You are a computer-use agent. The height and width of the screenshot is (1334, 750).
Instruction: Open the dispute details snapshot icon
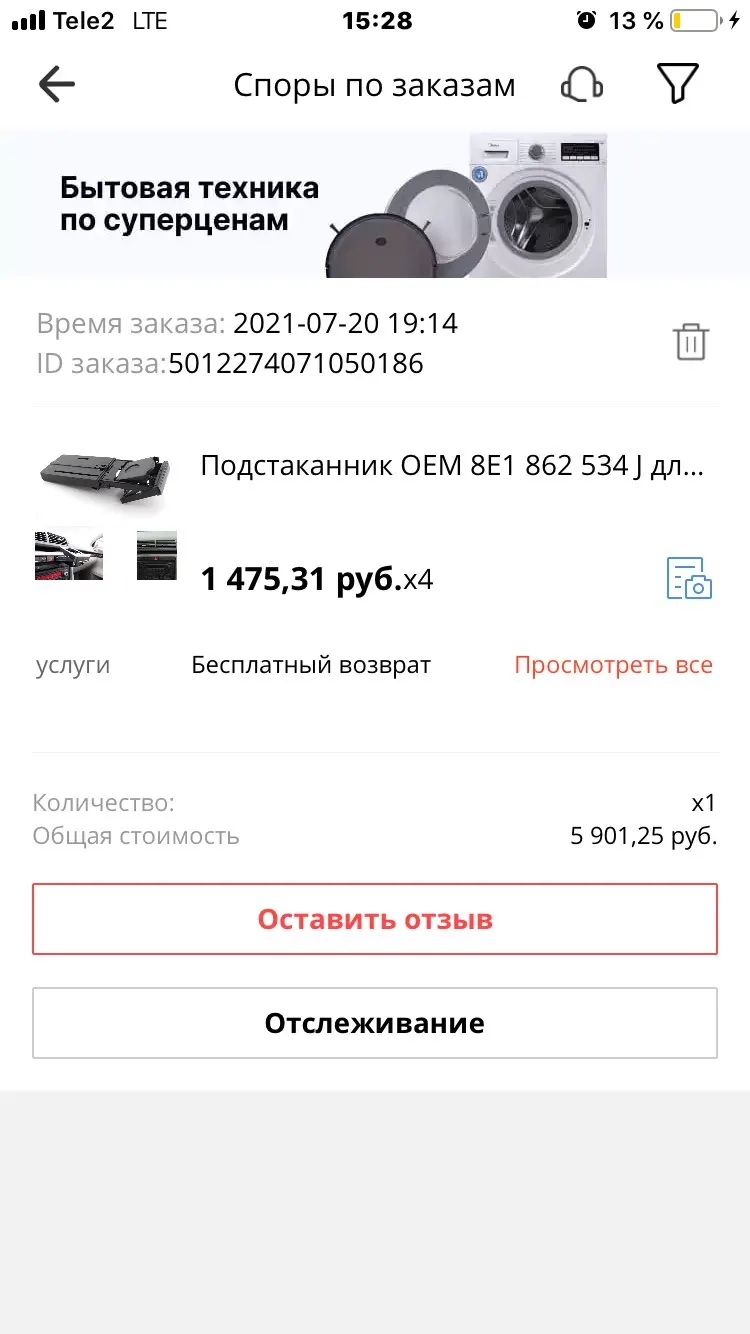(689, 578)
